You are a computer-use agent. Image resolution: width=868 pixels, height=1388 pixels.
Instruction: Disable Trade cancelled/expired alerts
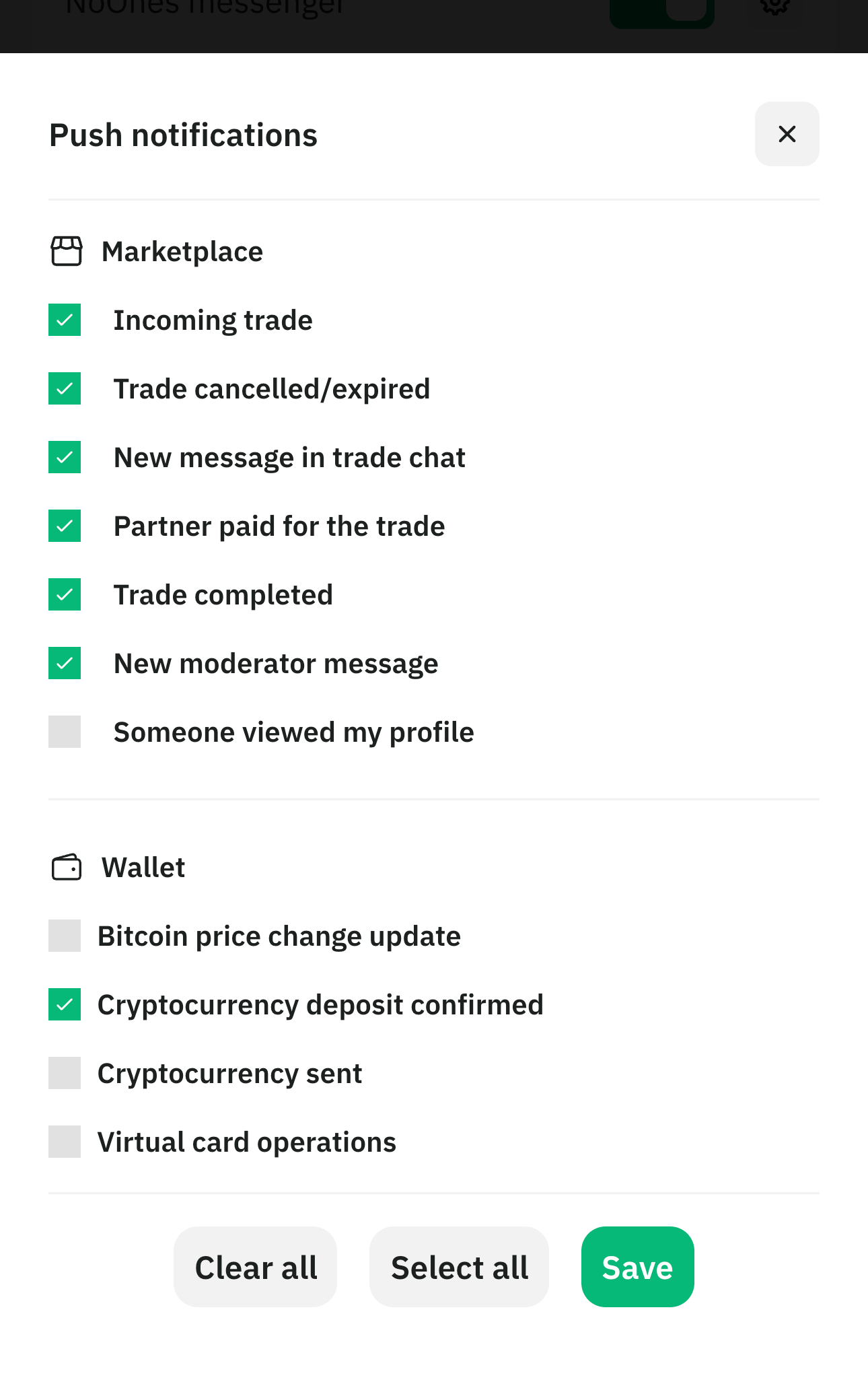[x=65, y=388]
